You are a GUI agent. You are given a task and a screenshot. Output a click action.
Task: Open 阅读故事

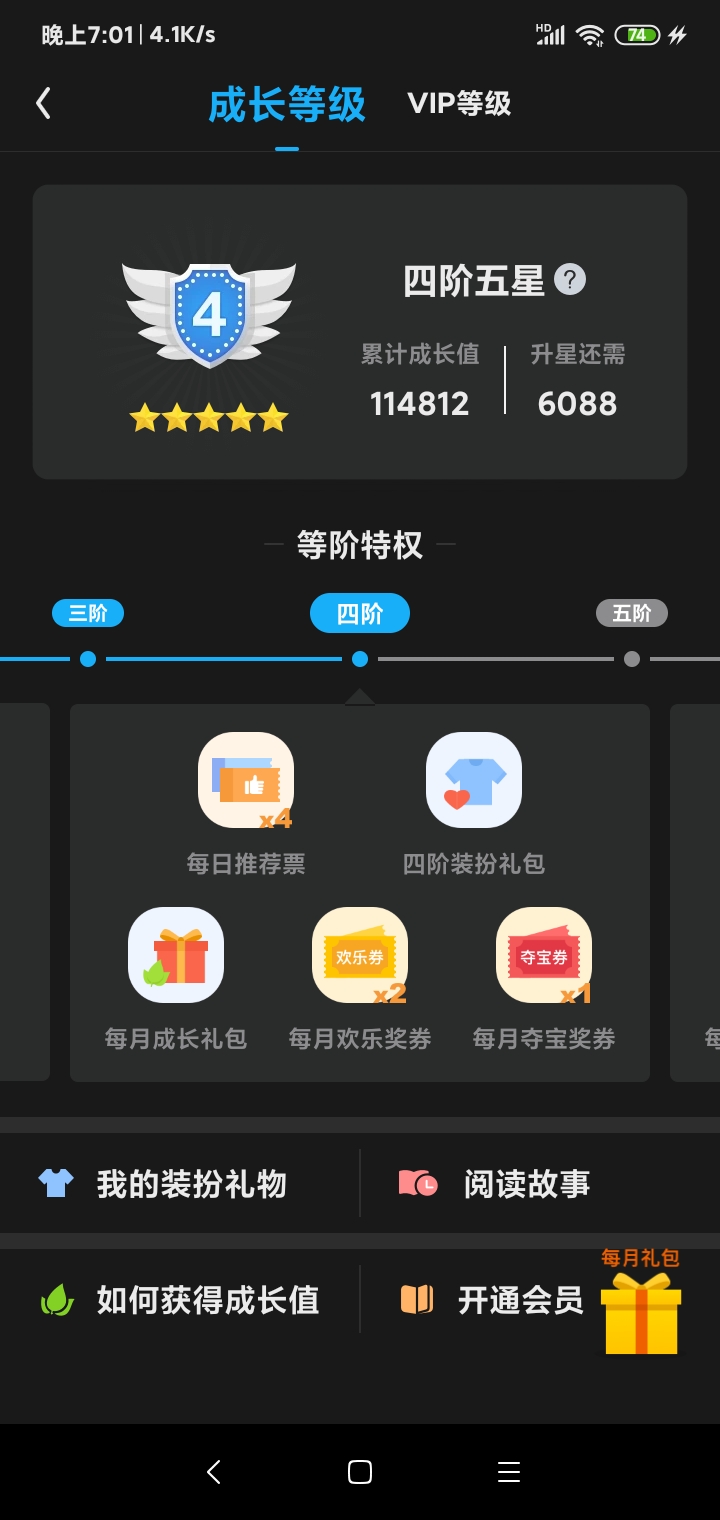click(540, 1184)
